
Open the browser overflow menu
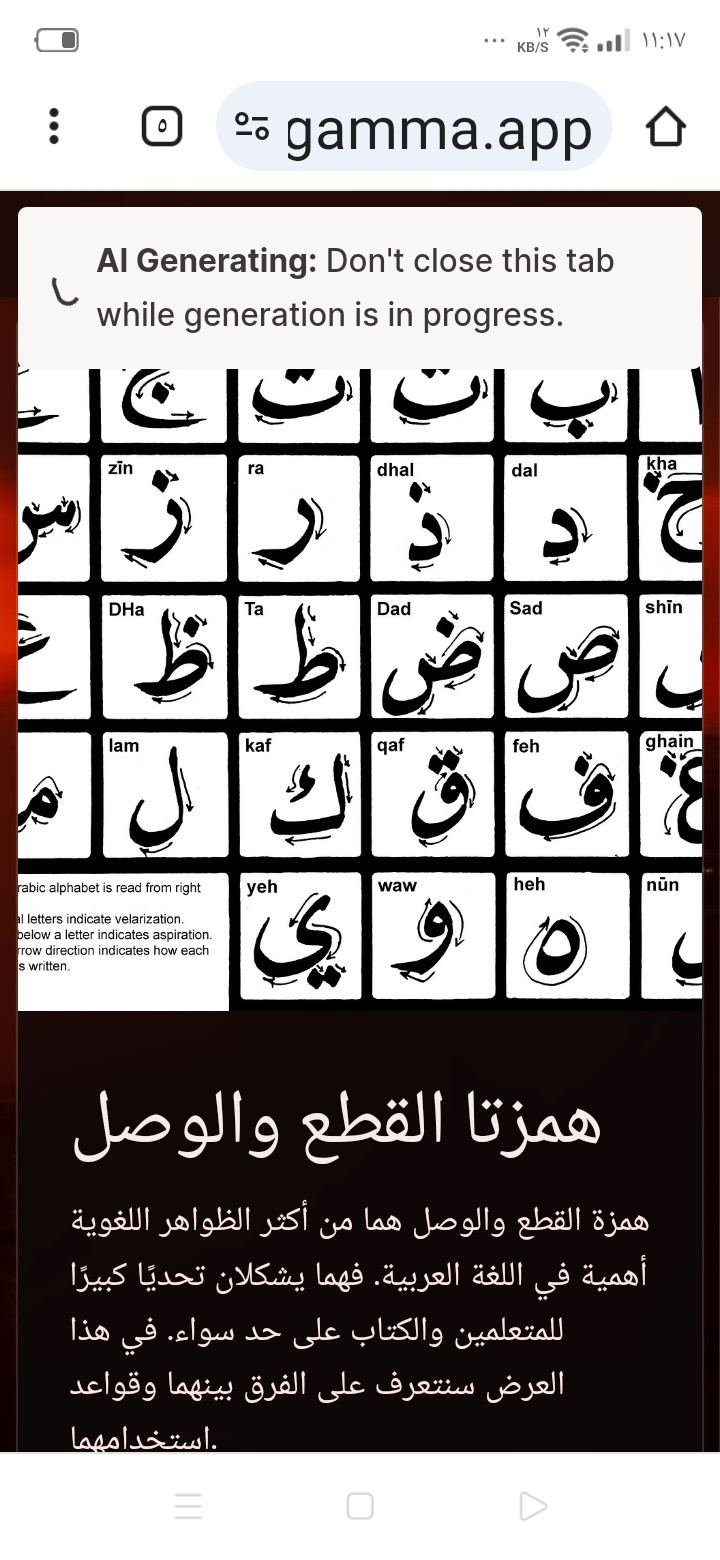[x=54, y=127]
